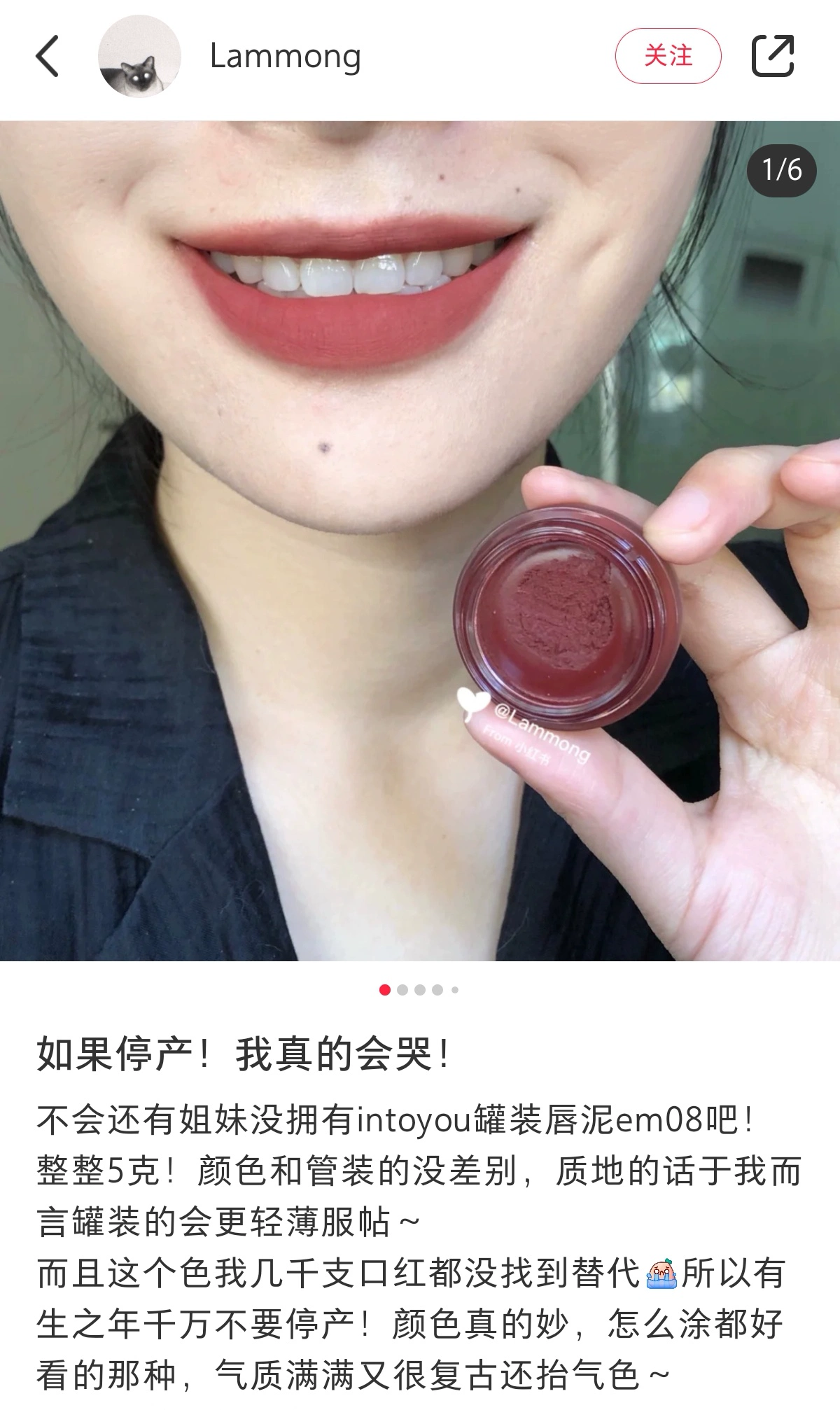Tap the Lammong username in header
Screen dimensions: 840x1410
[286, 56]
